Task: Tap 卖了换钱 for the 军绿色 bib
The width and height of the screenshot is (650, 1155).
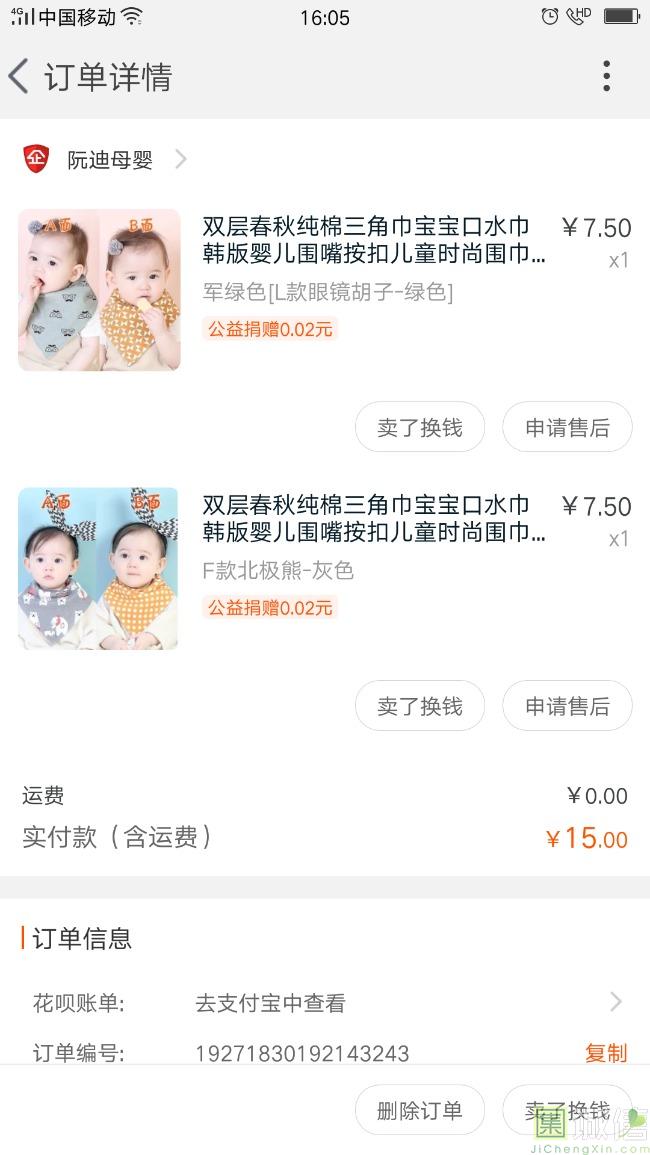Action: tap(420, 428)
